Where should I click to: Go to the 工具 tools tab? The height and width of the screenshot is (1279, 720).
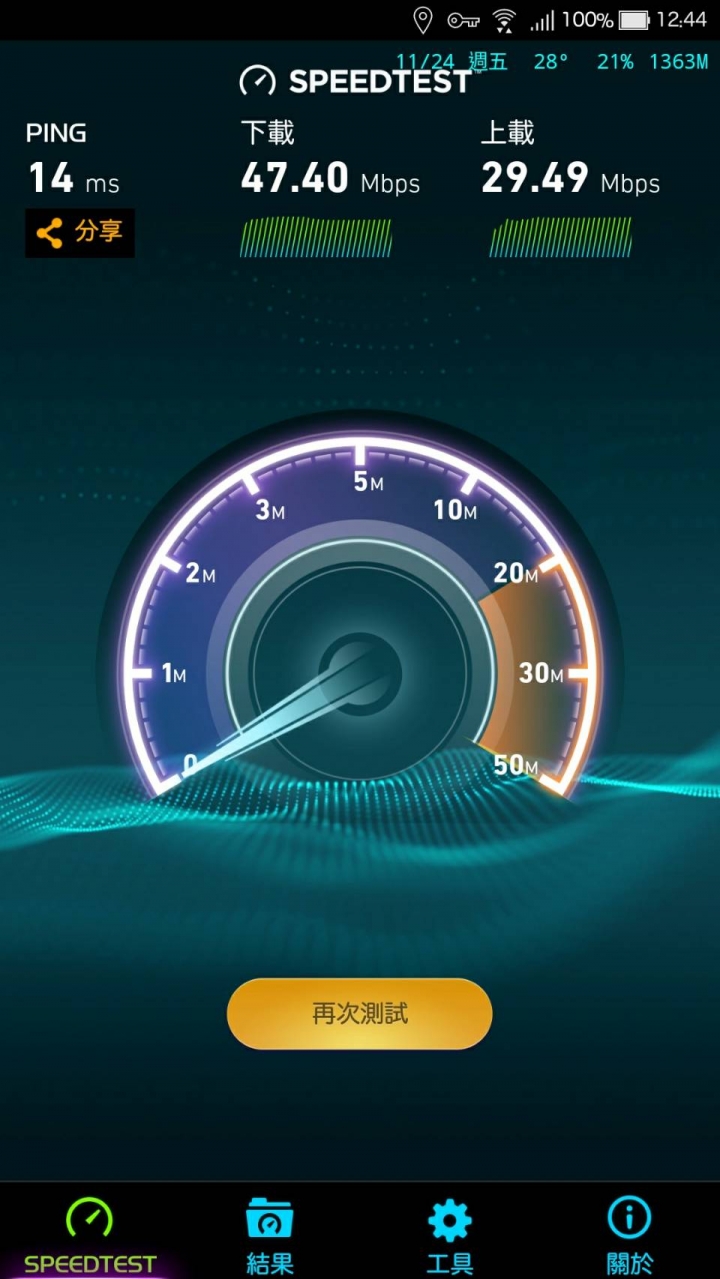[x=450, y=1236]
